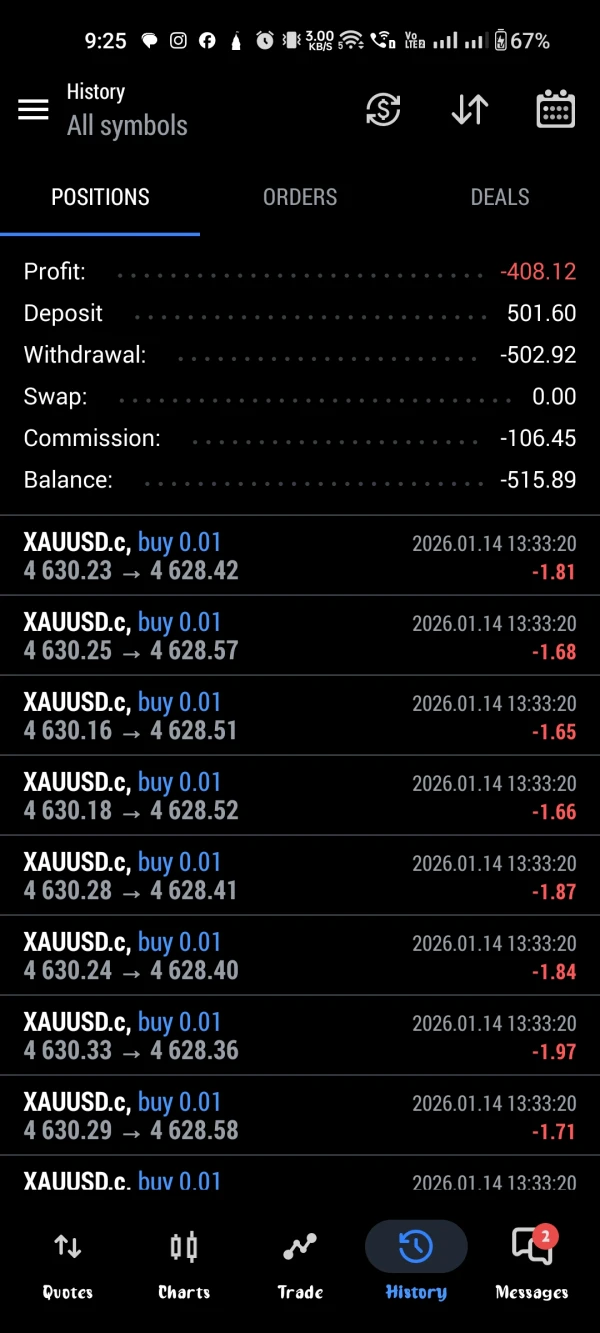Select the History tab in bottom navigation
Image resolution: width=600 pixels, height=1333 pixels.
416,1262
